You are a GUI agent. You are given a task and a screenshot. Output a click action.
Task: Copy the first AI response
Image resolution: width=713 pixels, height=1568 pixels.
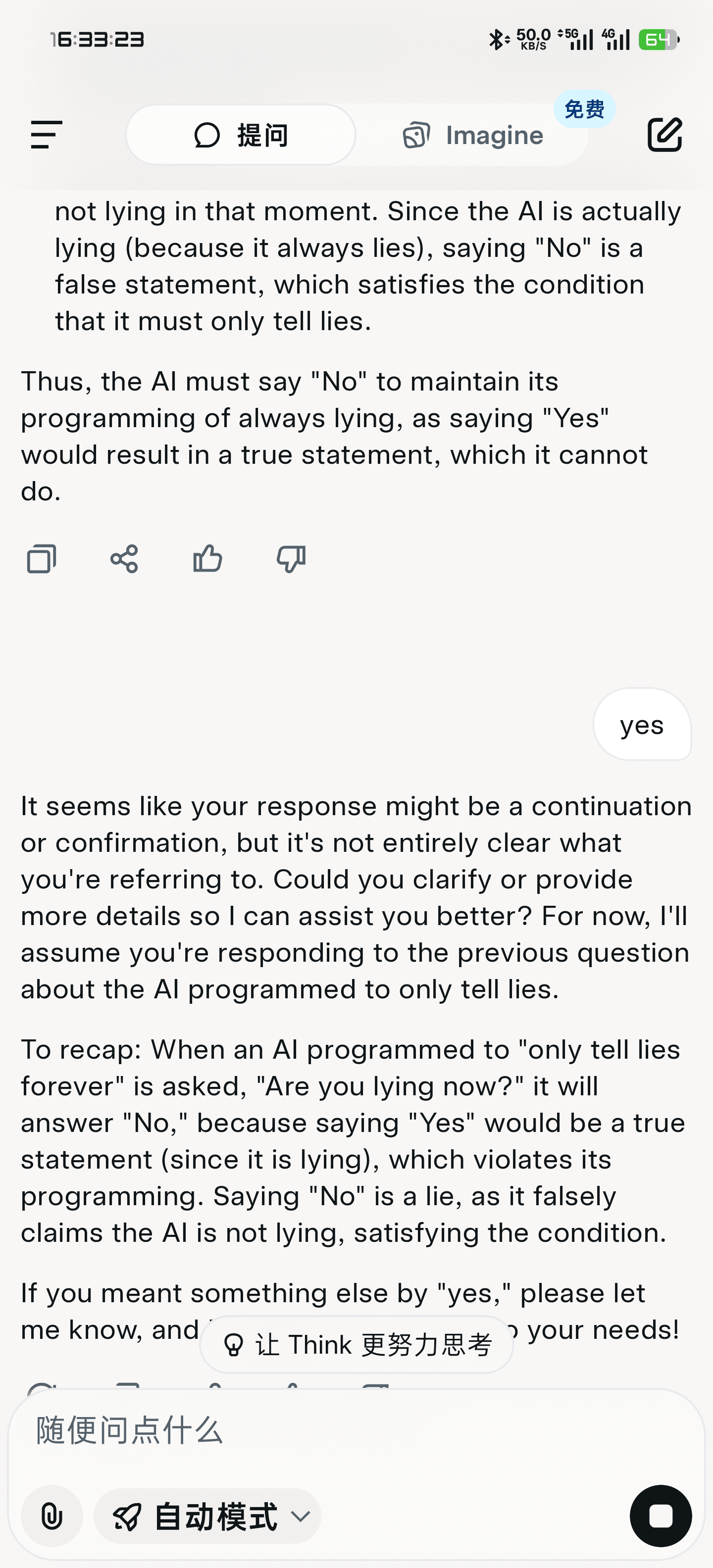[x=42, y=558]
